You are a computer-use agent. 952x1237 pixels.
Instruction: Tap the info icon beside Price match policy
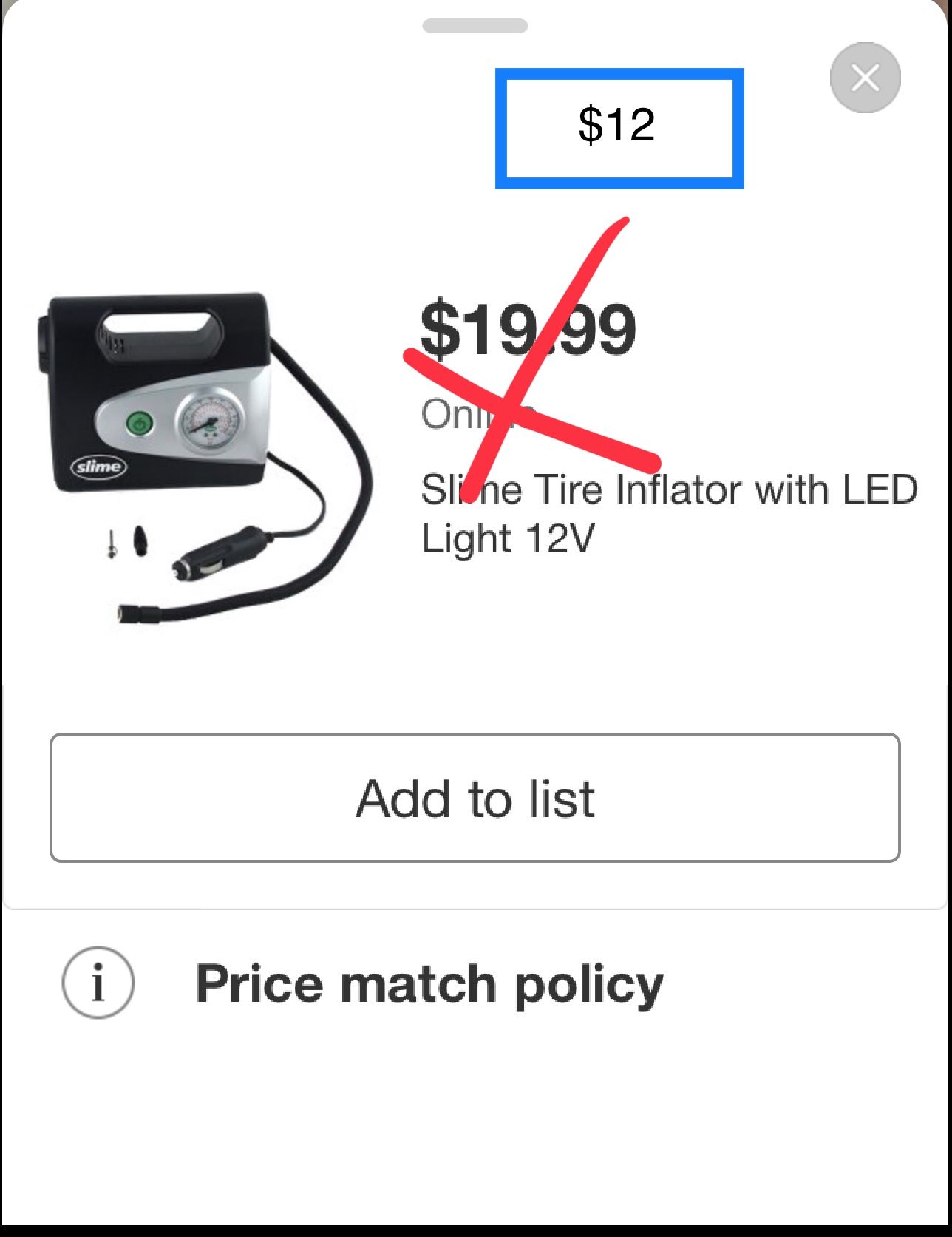[x=97, y=981]
